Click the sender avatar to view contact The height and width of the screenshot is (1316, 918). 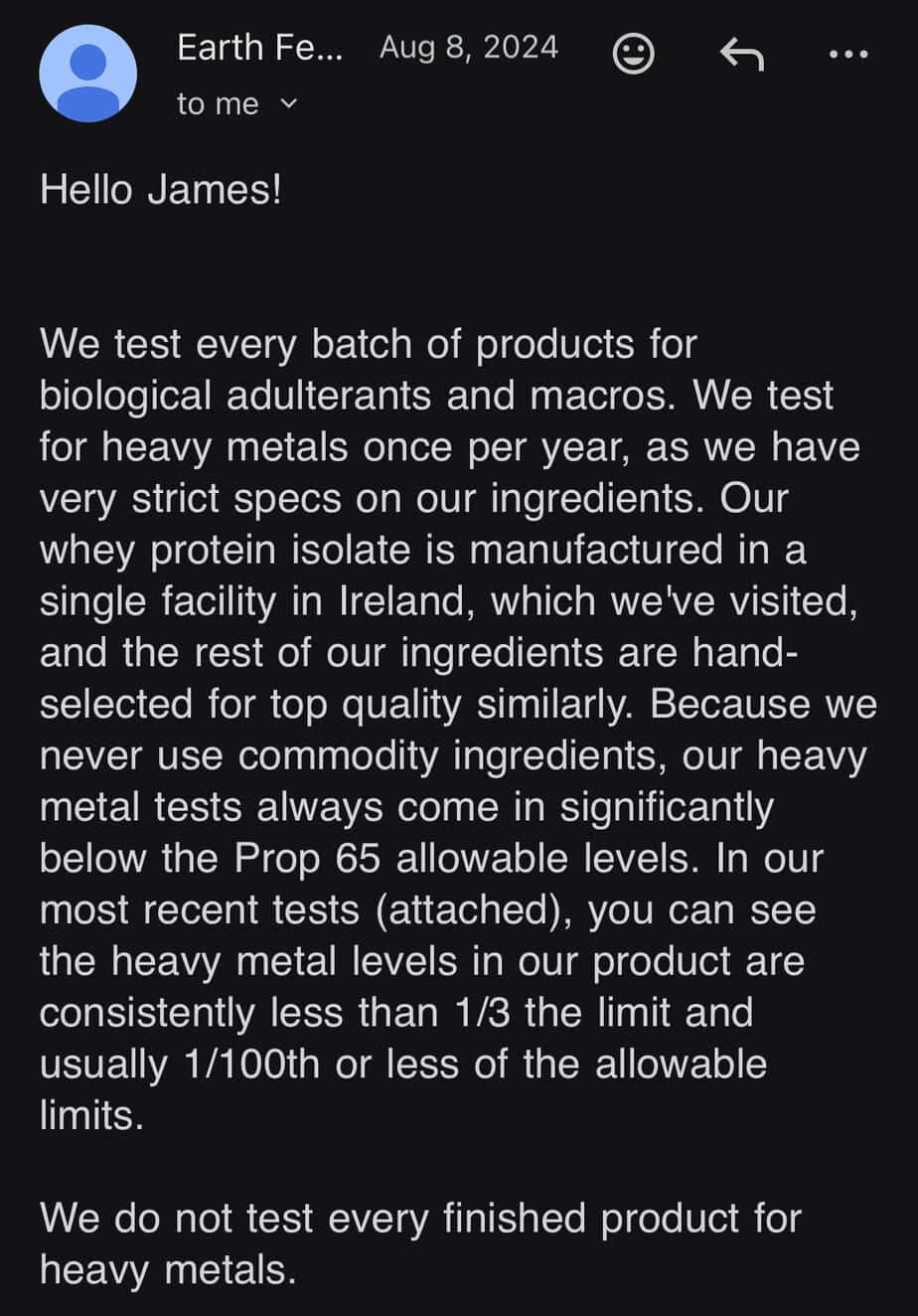click(x=88, y=74)
